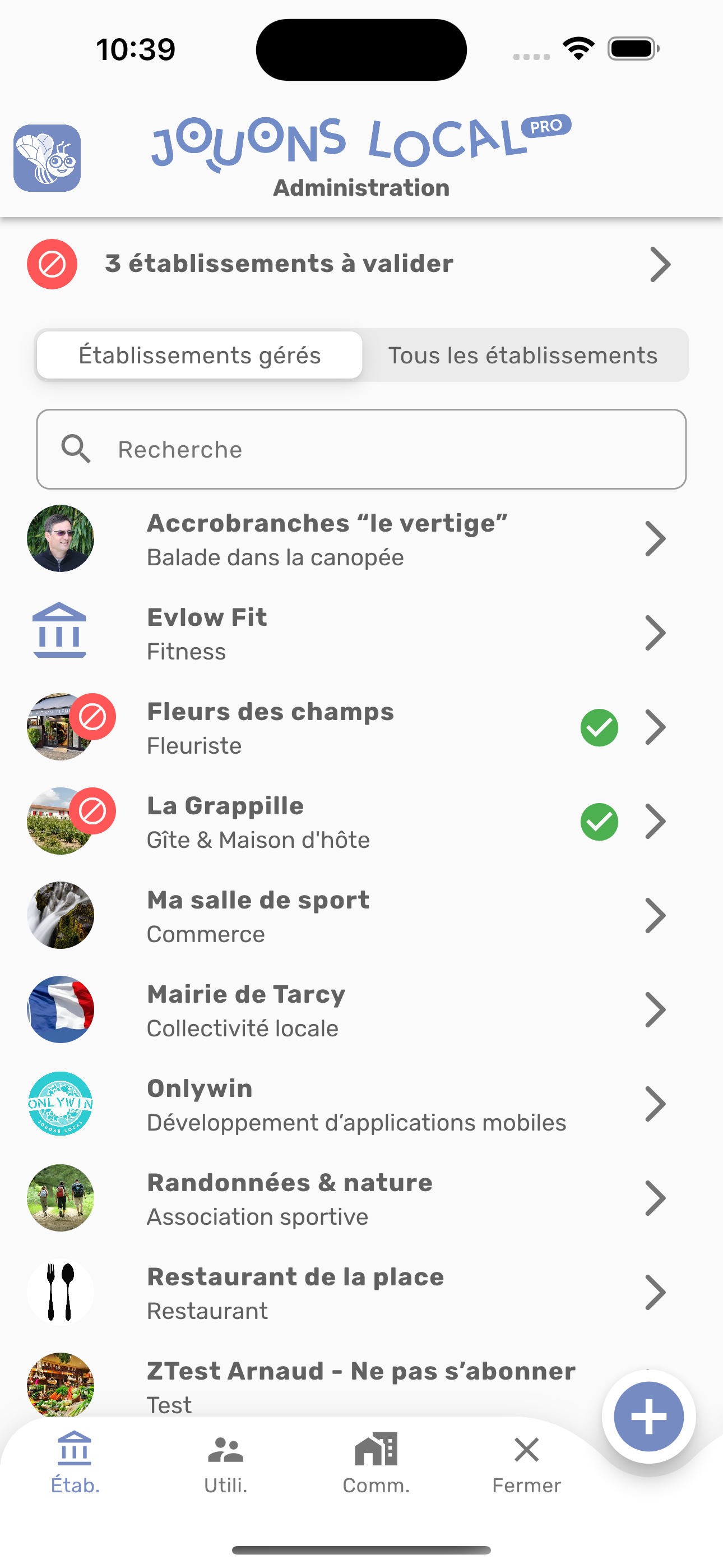Tap the bee app icon in header
This screenshot has height=1568, width=723.
pyautogui.click(x=48, y=158)
